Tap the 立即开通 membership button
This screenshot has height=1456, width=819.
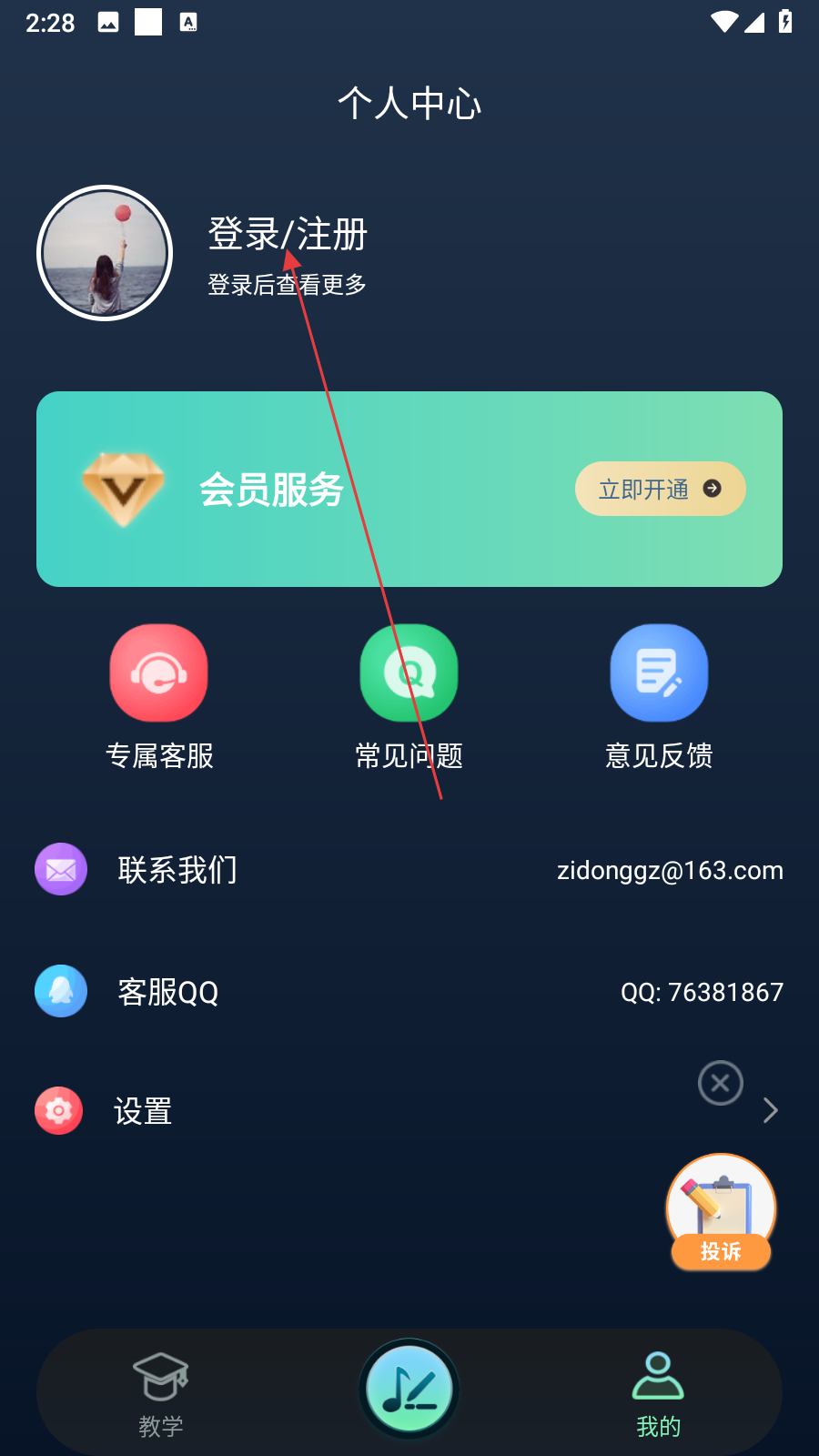coord(660,490)
